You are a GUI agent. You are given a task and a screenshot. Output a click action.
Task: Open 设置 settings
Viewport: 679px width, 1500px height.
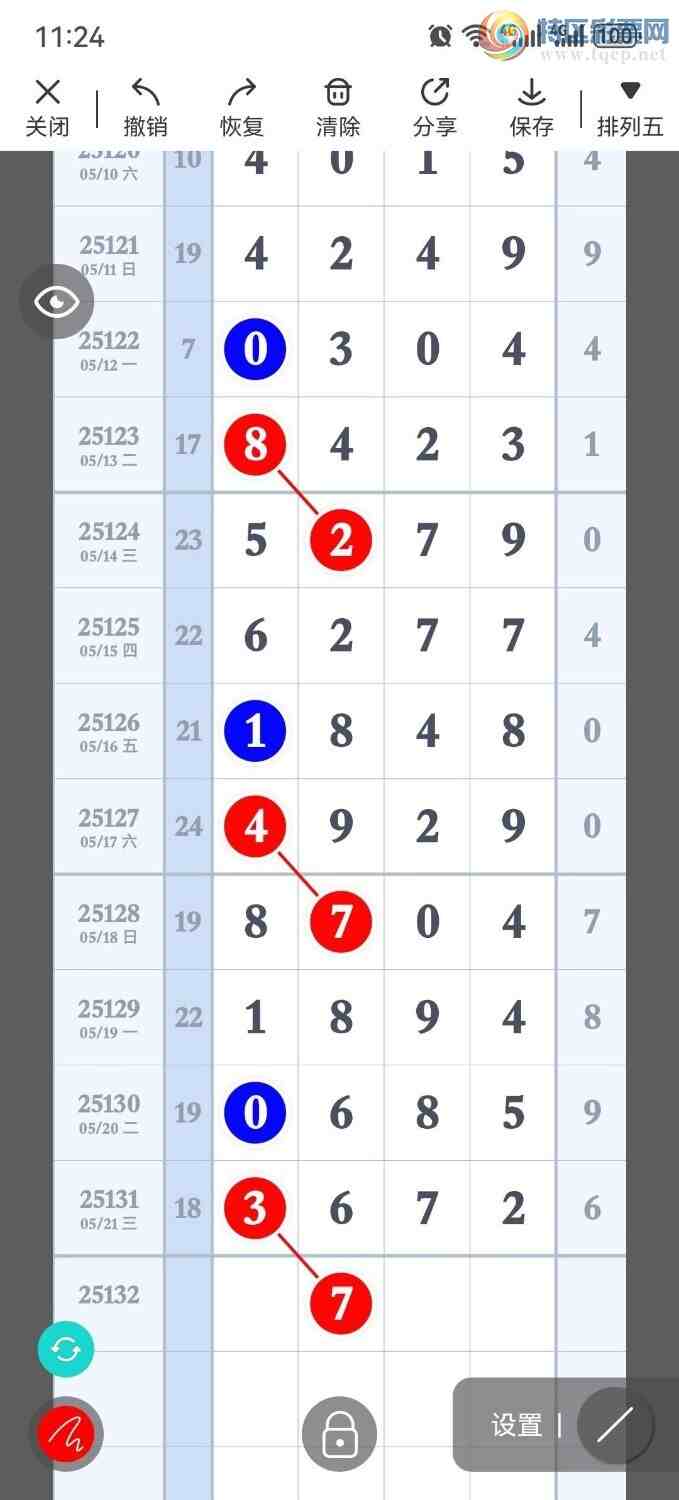[516, 1425]
